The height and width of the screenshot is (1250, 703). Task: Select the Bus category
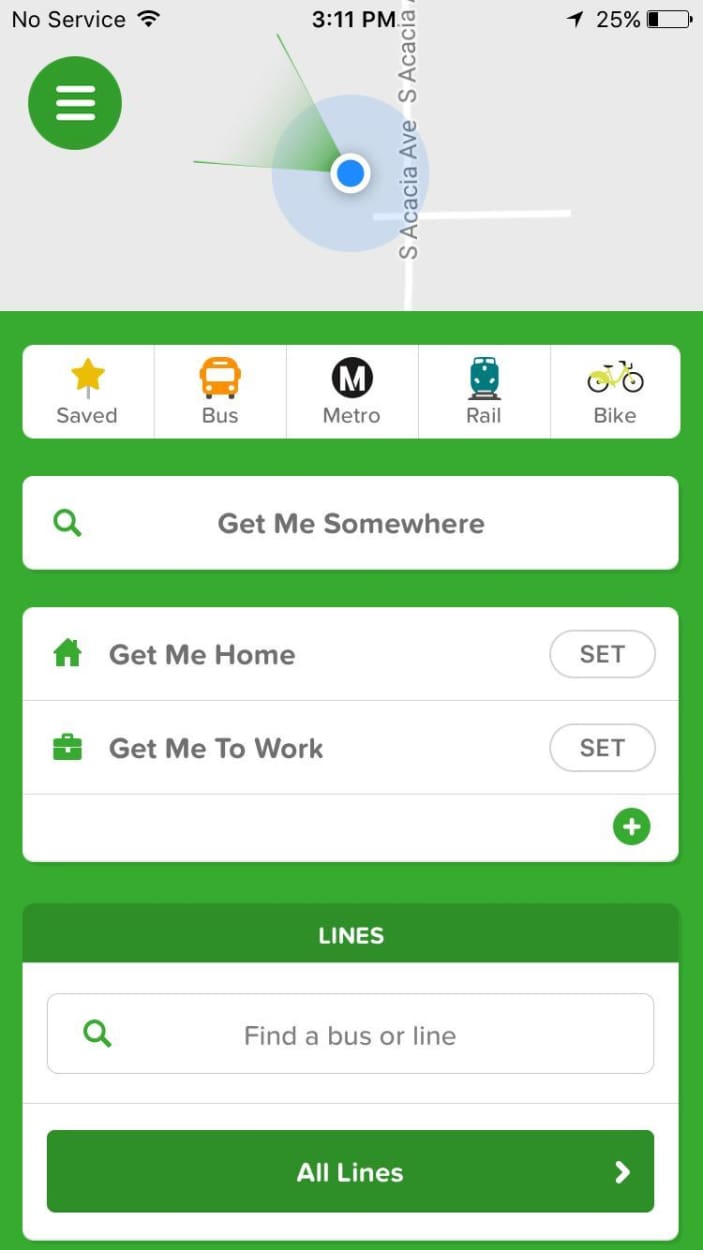coord(220,392)
